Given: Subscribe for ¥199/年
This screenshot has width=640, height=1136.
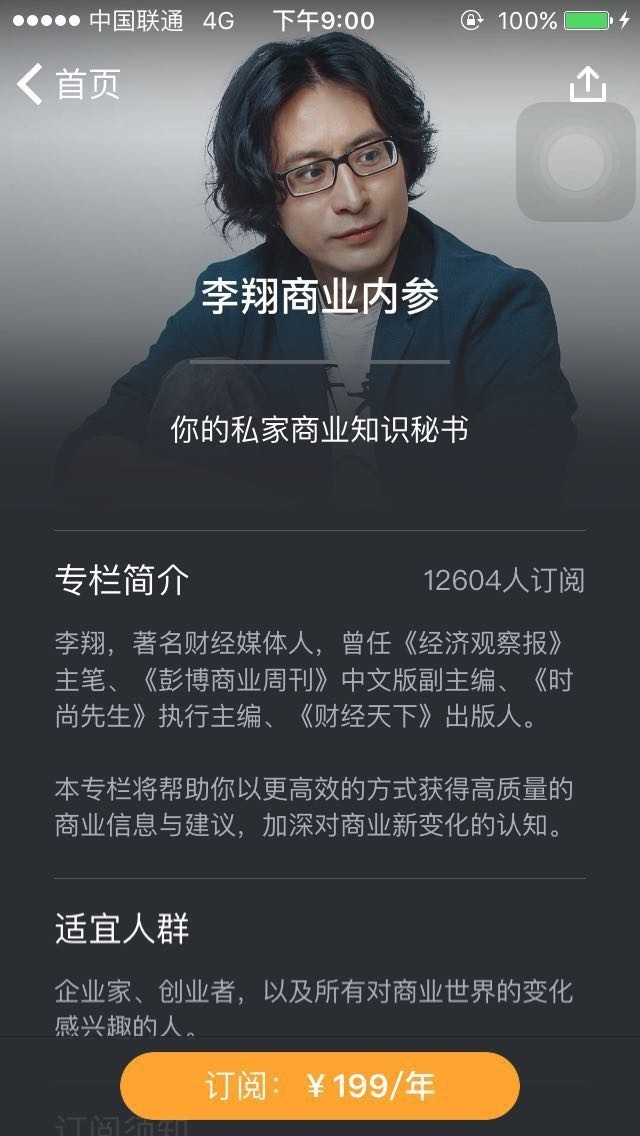Looking at the screenshot, I should pyautogui.click(x=320, y=1086).
